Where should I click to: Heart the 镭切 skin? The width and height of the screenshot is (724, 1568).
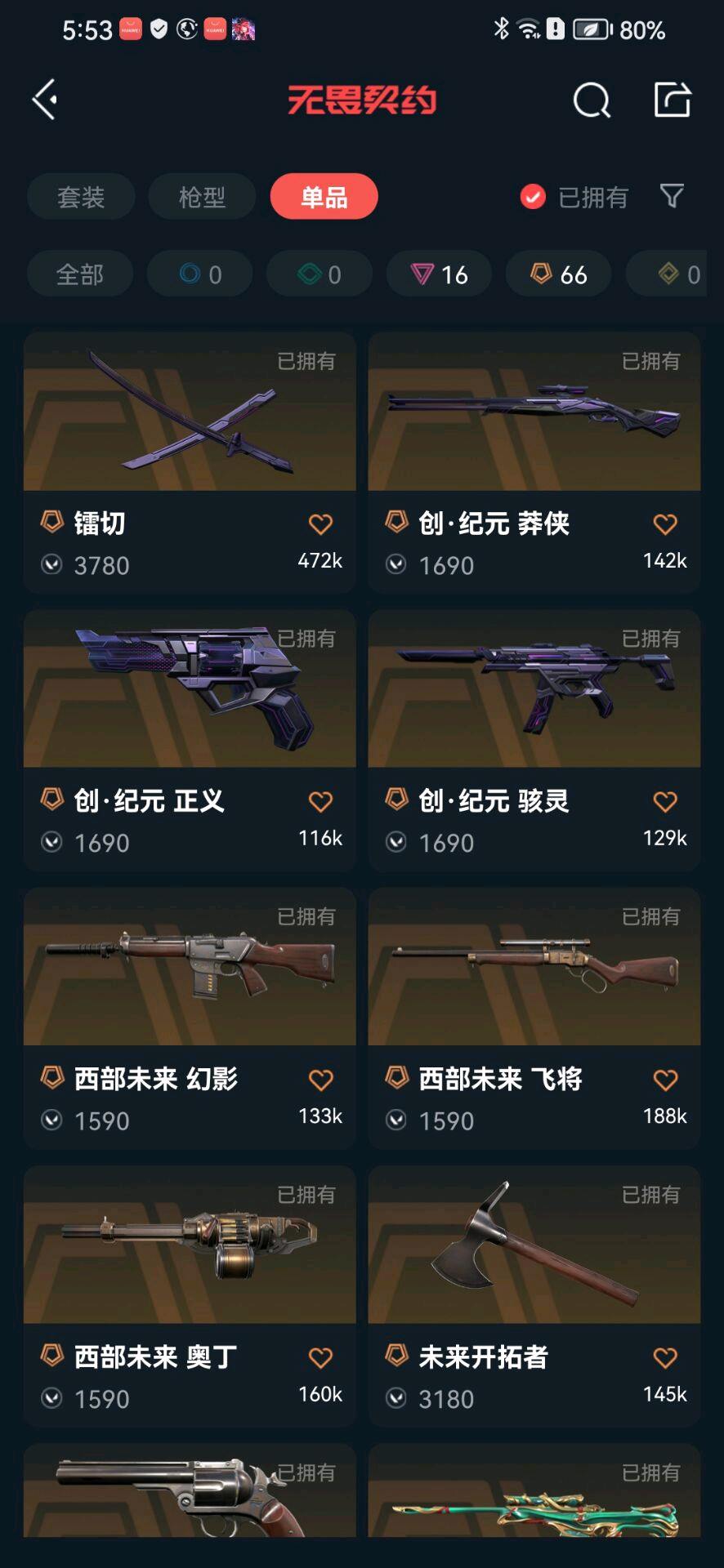click(x=320, y=524)
